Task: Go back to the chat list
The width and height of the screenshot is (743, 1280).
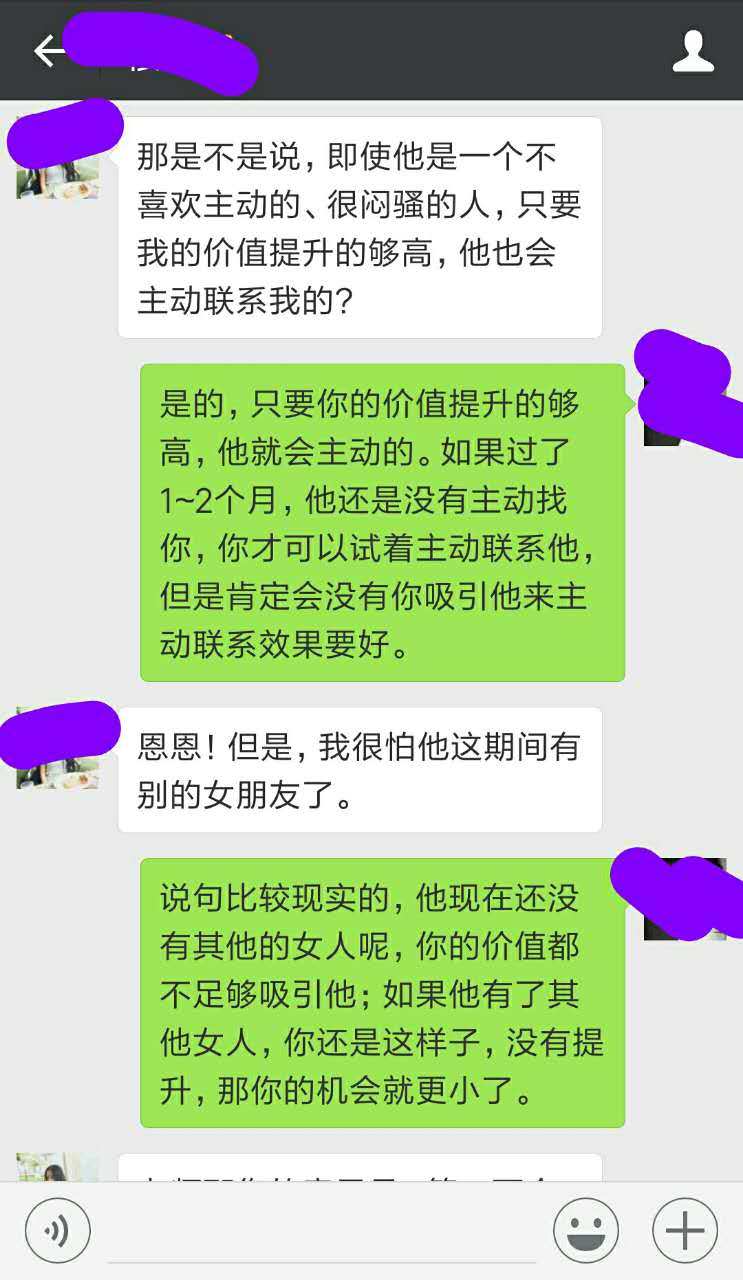Action: point(48,50)
